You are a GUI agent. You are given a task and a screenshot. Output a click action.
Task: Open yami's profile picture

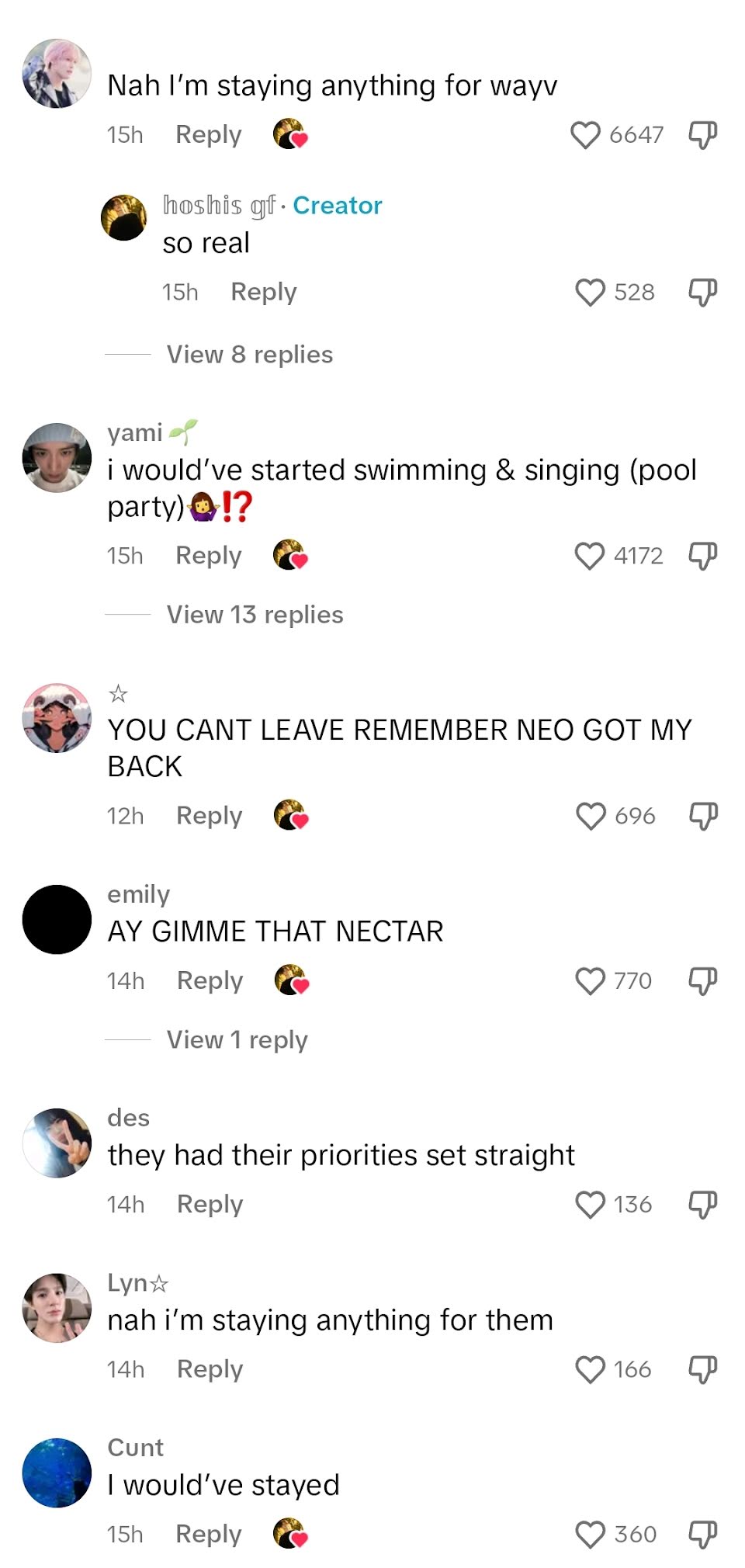coord(57,457)
